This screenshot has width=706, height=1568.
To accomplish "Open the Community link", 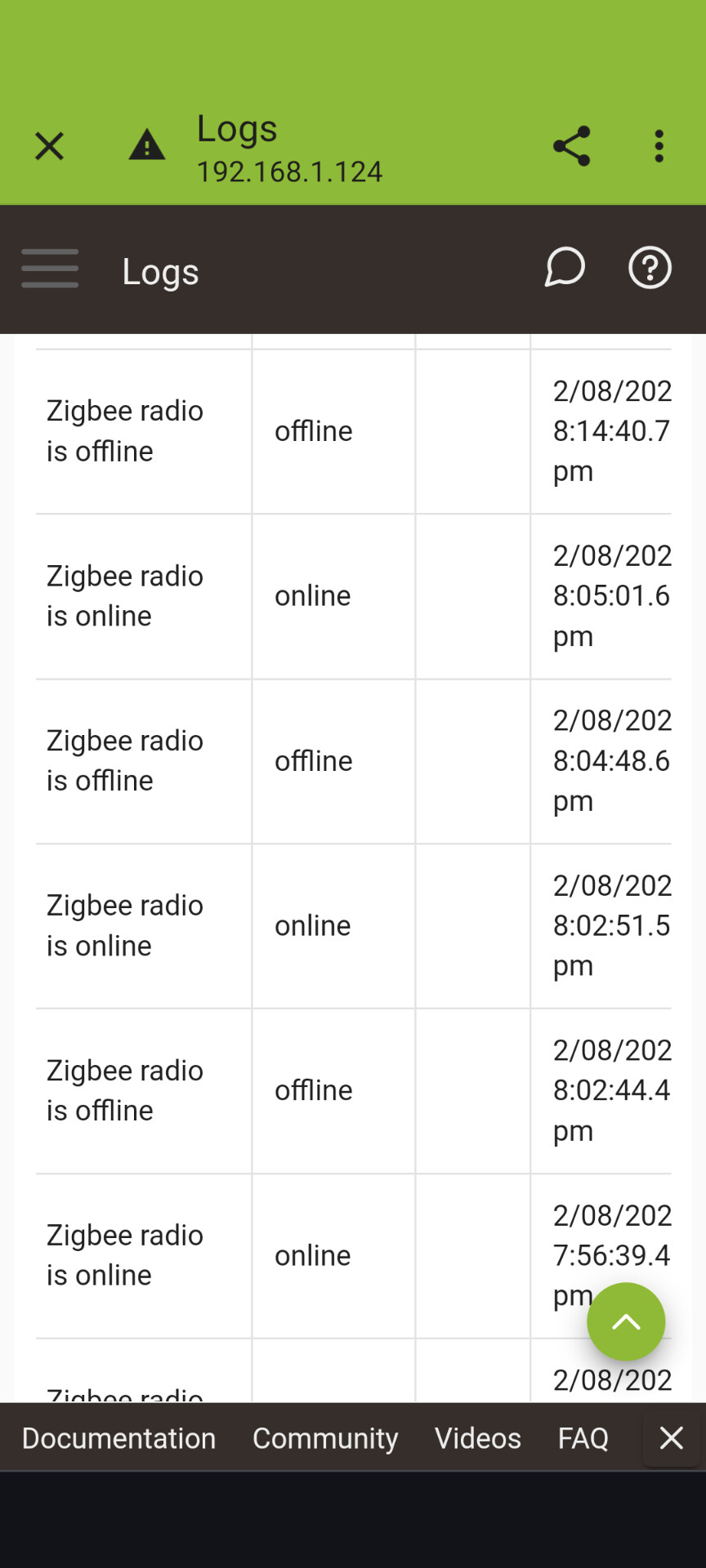I will 325,1438.
